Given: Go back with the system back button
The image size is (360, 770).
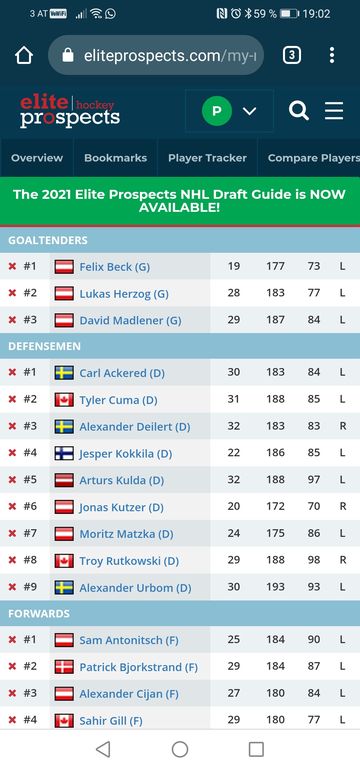Looking at the screenshot, I should (x=103, y=749).
